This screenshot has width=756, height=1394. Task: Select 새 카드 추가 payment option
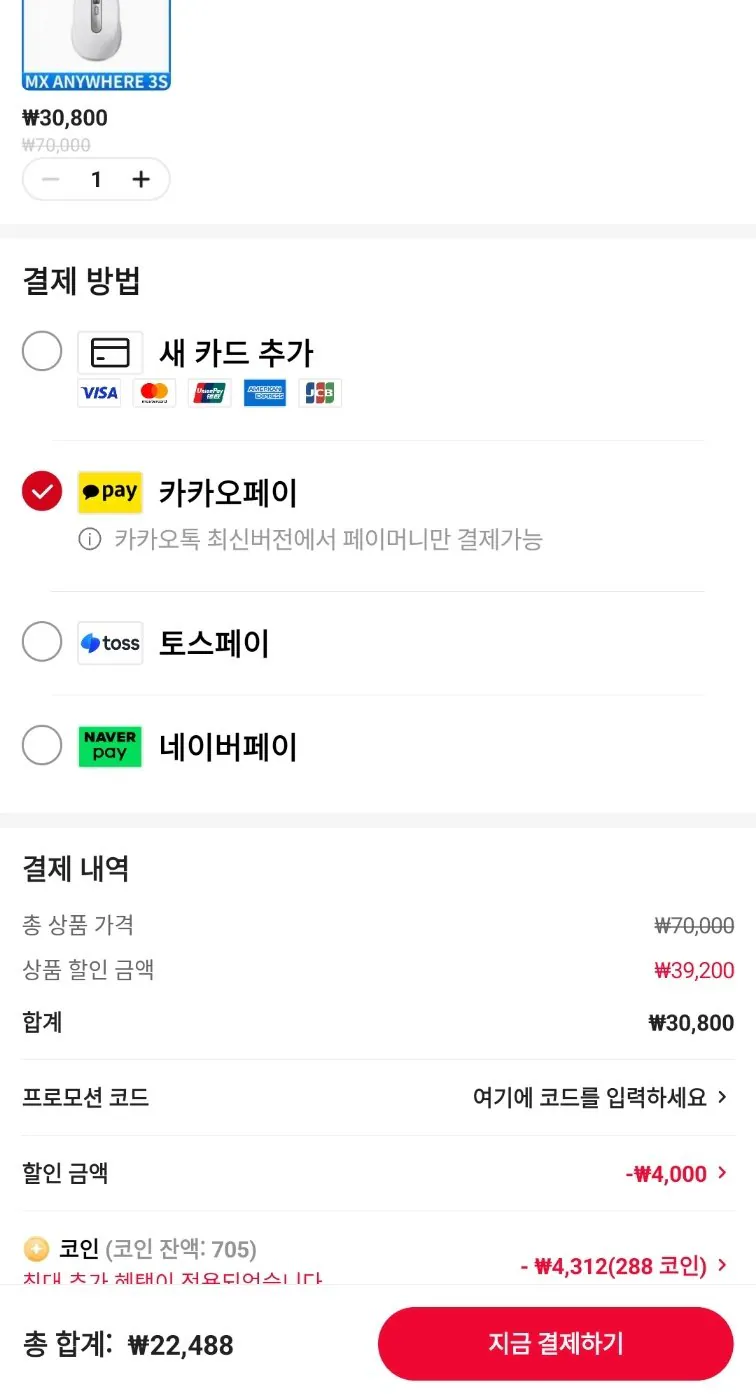click(42, 352)
